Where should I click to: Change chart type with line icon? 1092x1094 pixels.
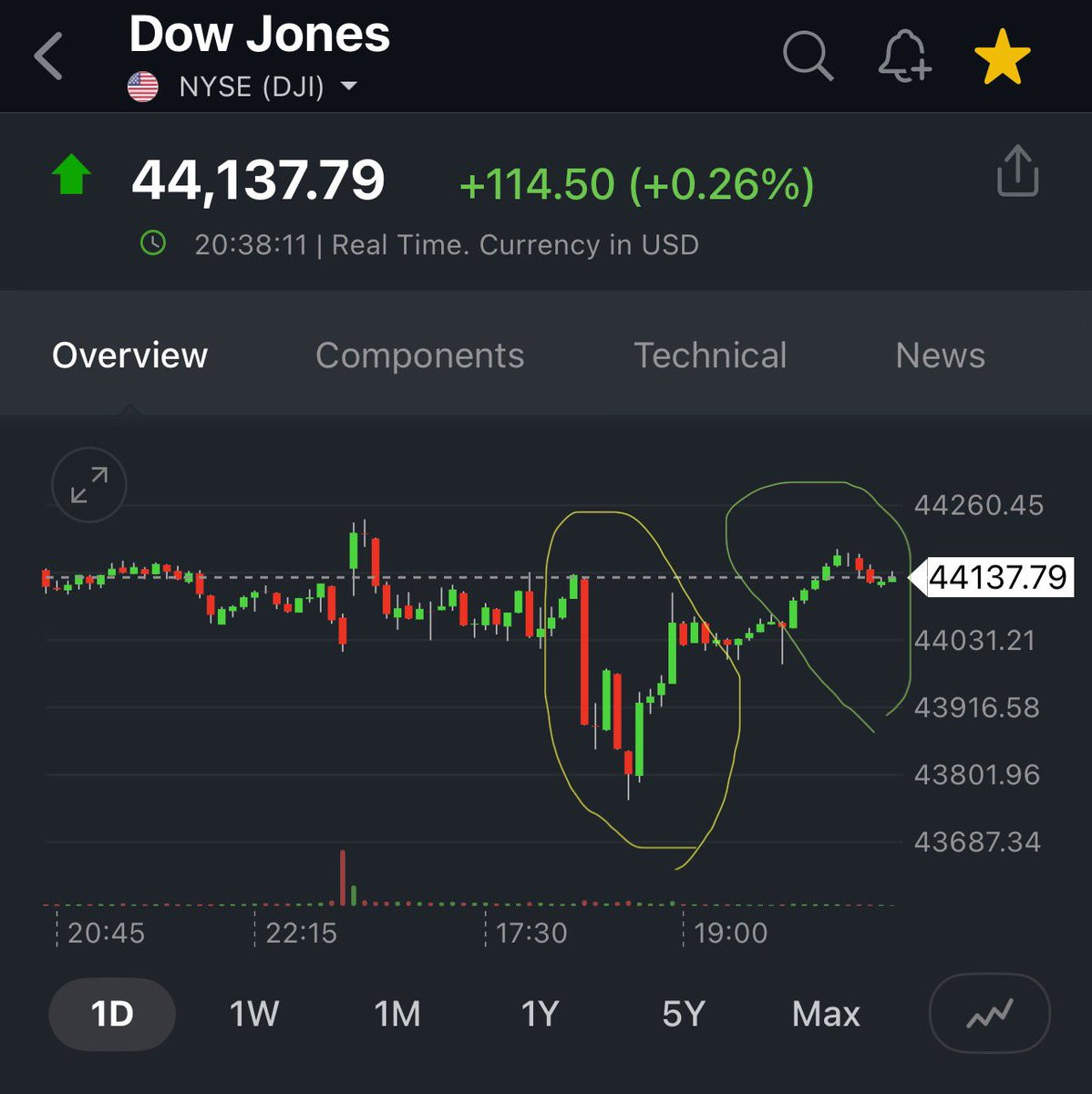989,1013
